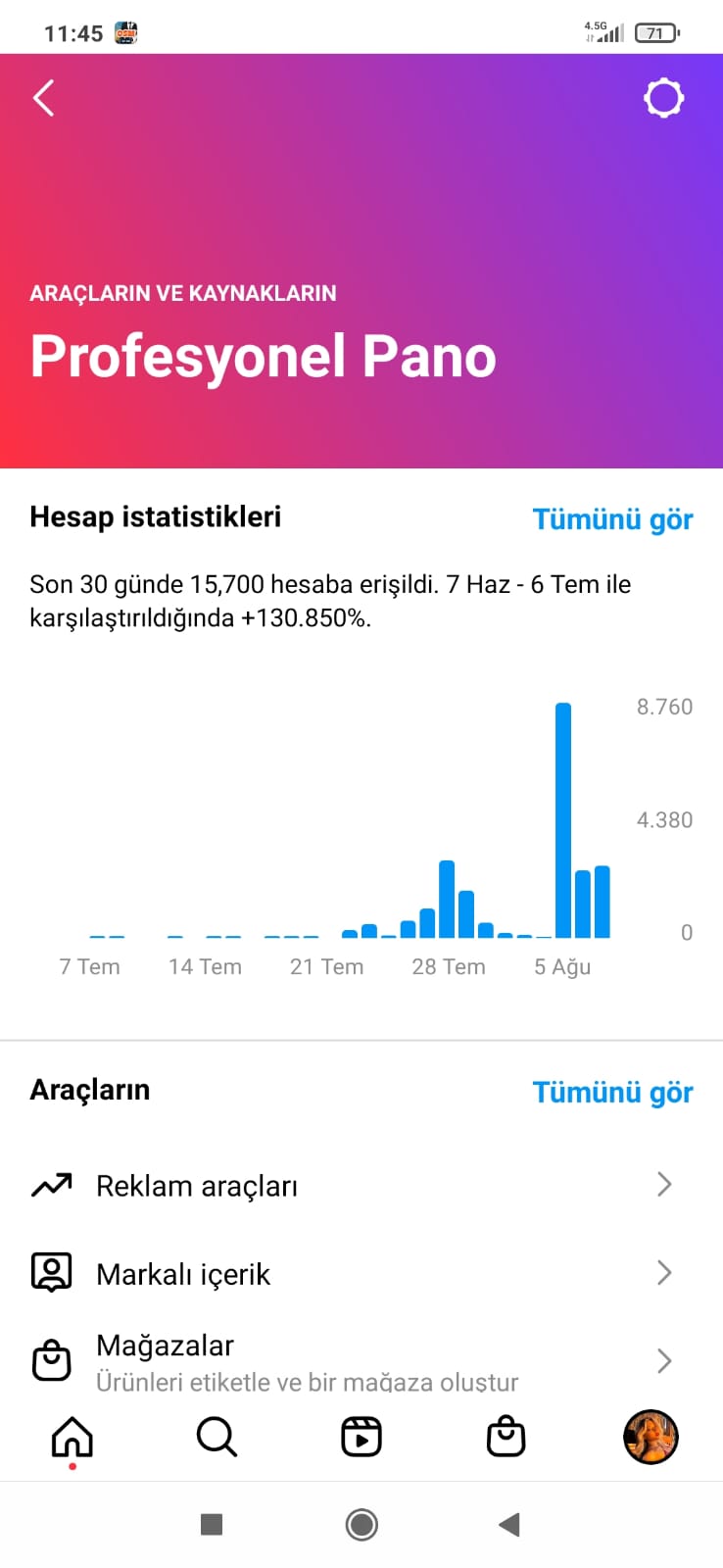Tap Tümünü gör beside Araçların
Screen dimensions: 723x1568
click(612, 1092)
